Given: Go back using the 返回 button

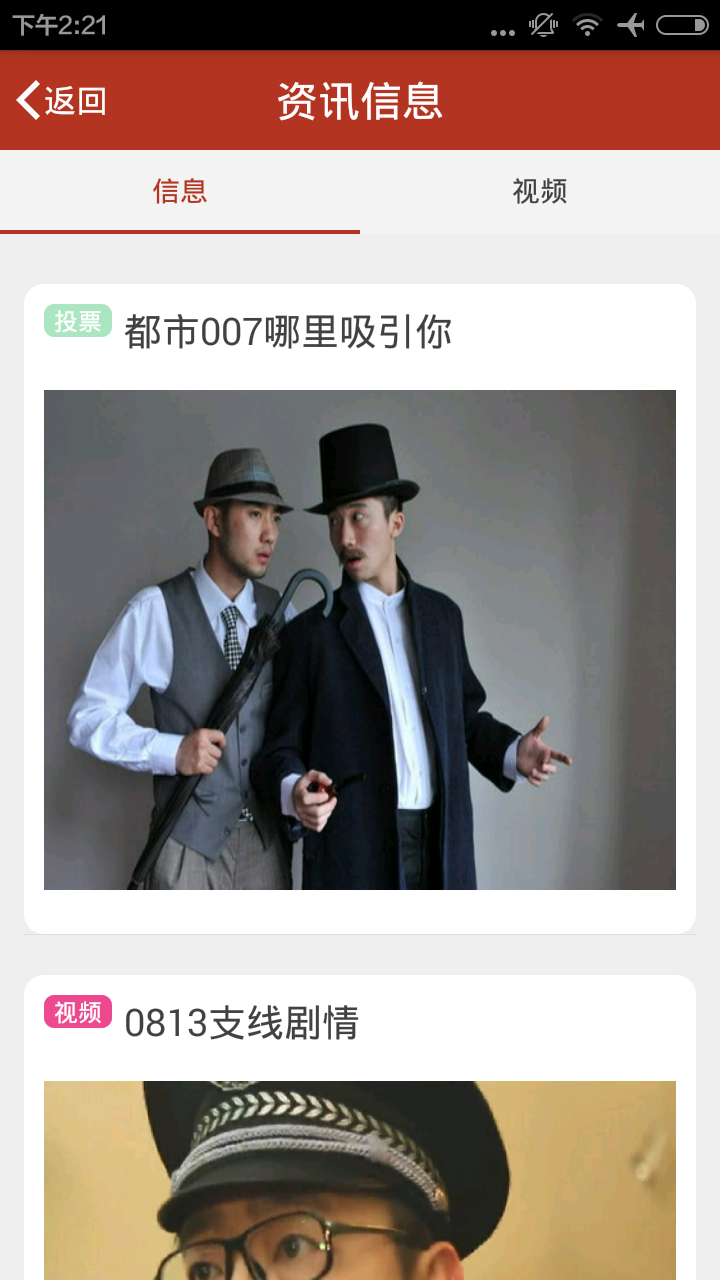Looking at the screenshot, I should tap(62, 101).
